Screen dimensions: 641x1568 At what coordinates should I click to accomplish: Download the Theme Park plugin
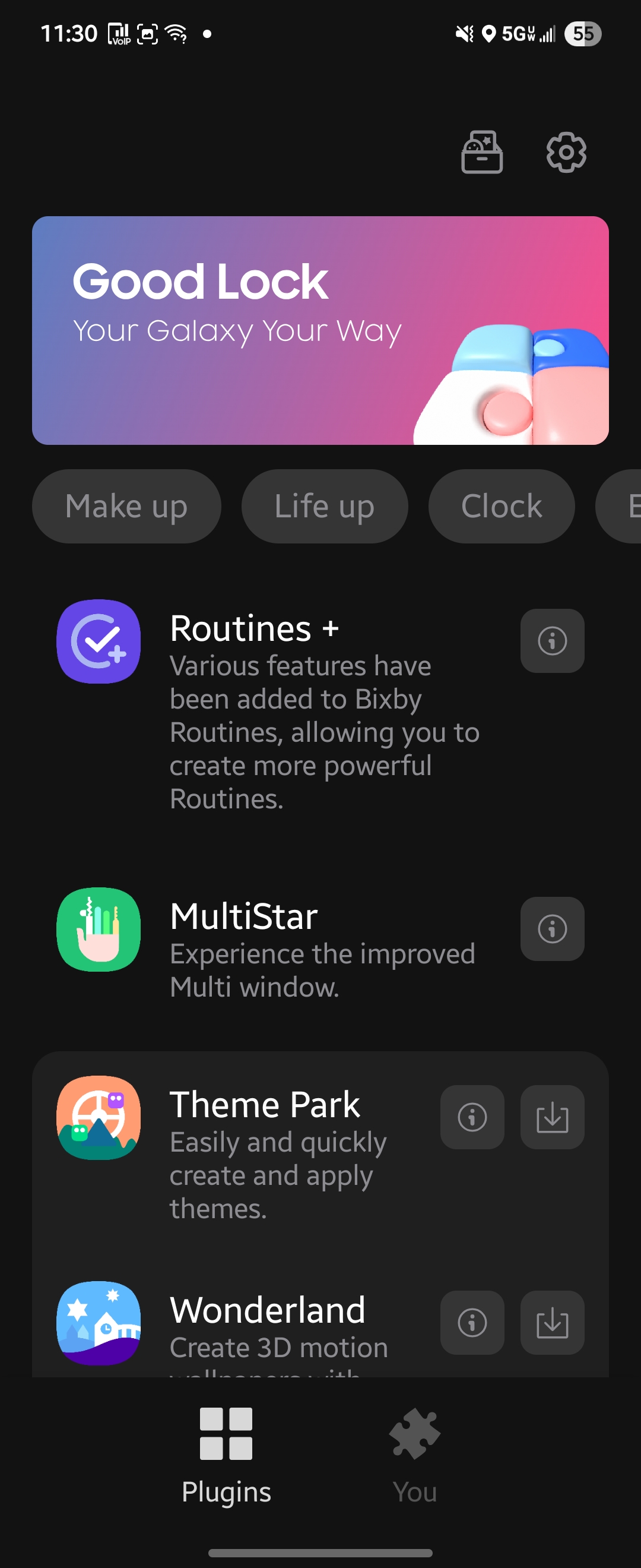(551, 1117)
